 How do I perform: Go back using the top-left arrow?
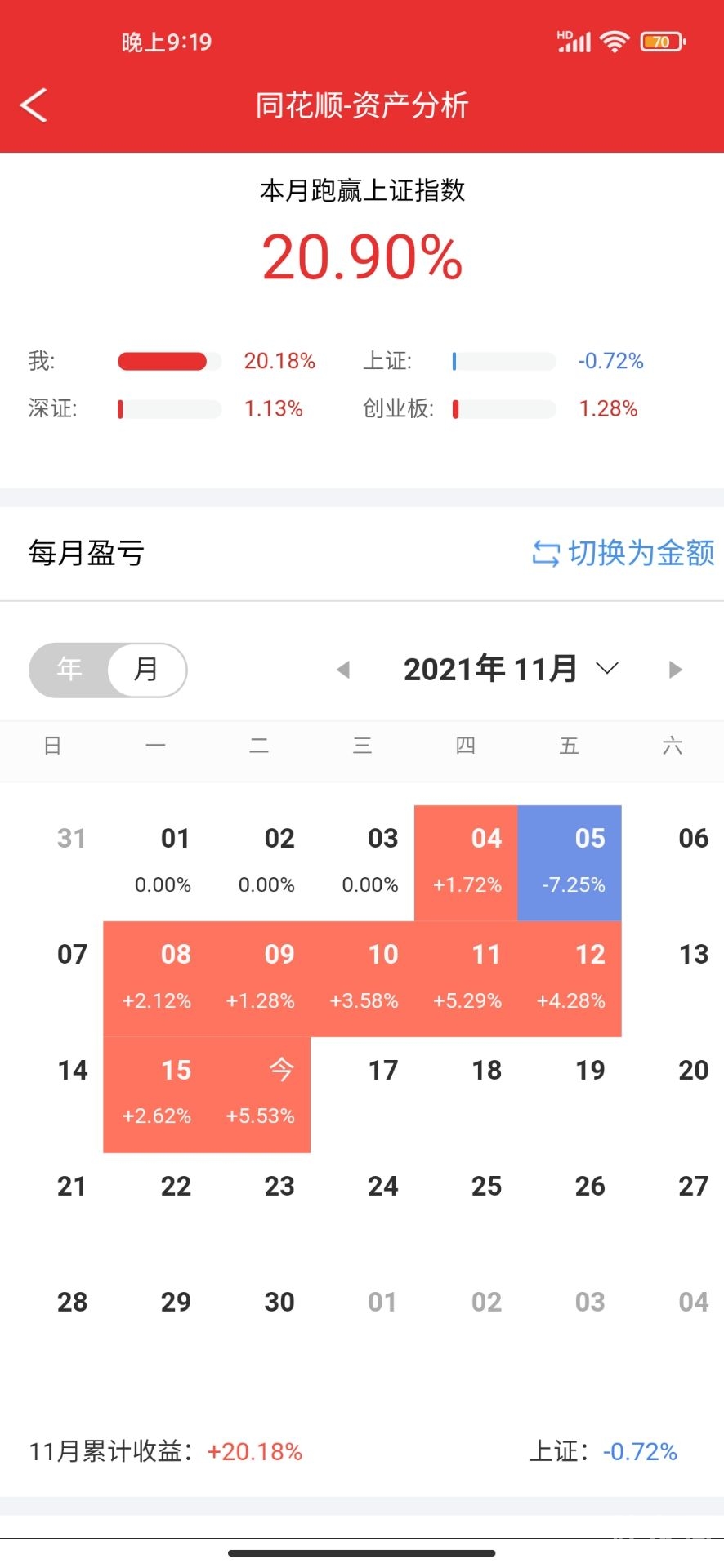34,105
